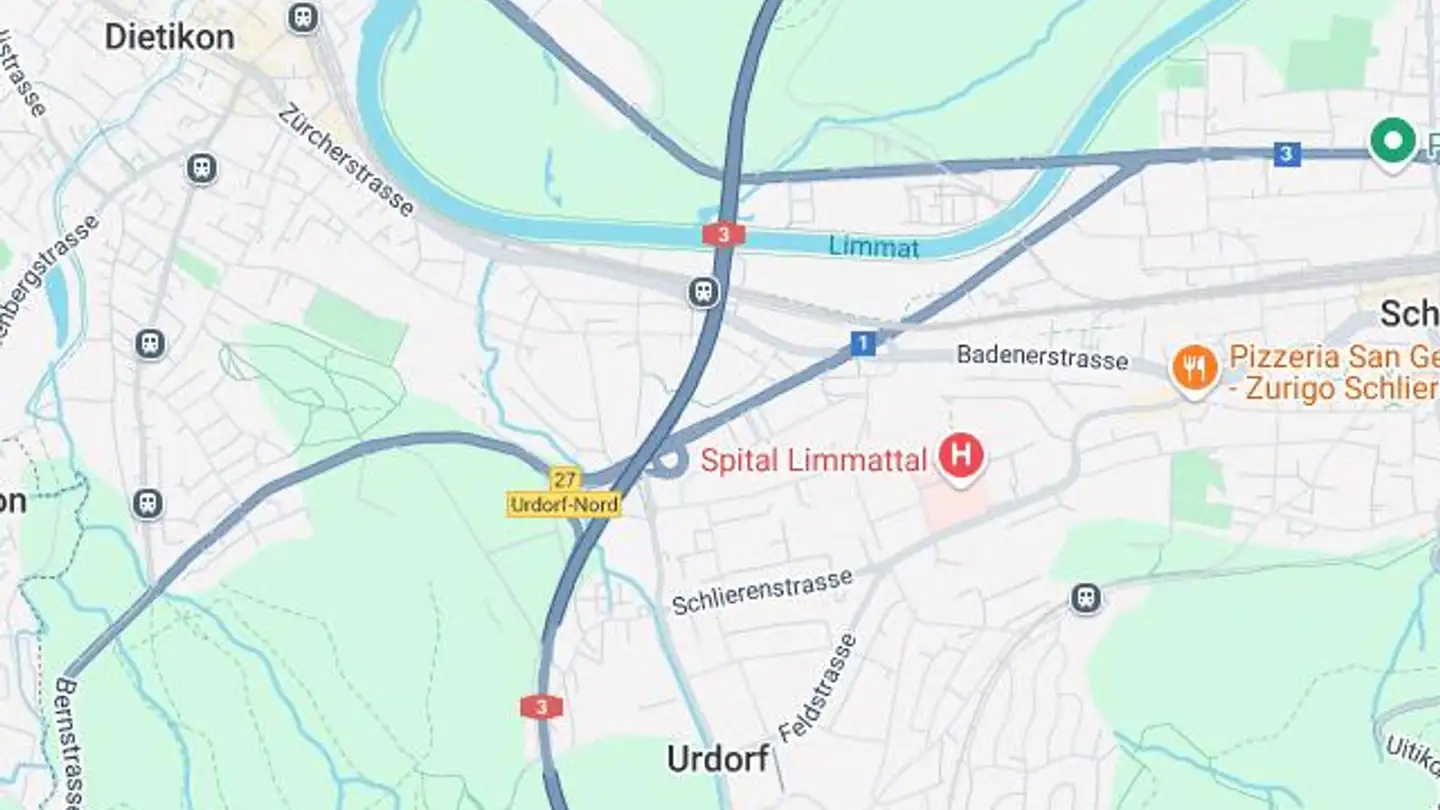The height and width of the screenshot is (810, 1440).
Task: Select the tram stop near Schlierenstrasse
Action: 1085,598
